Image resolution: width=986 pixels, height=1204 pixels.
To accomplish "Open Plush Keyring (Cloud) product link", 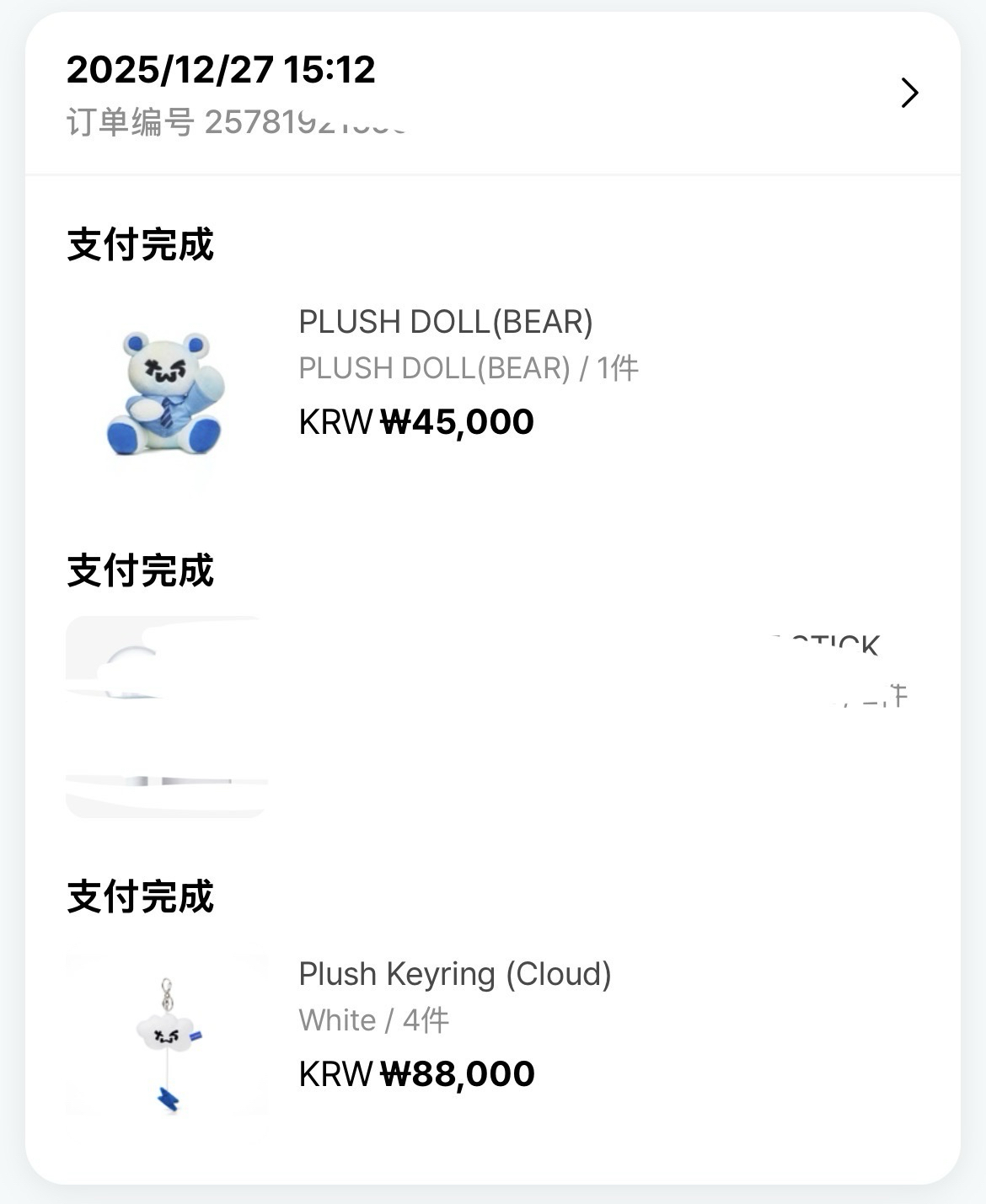I will tap(453, 975).
